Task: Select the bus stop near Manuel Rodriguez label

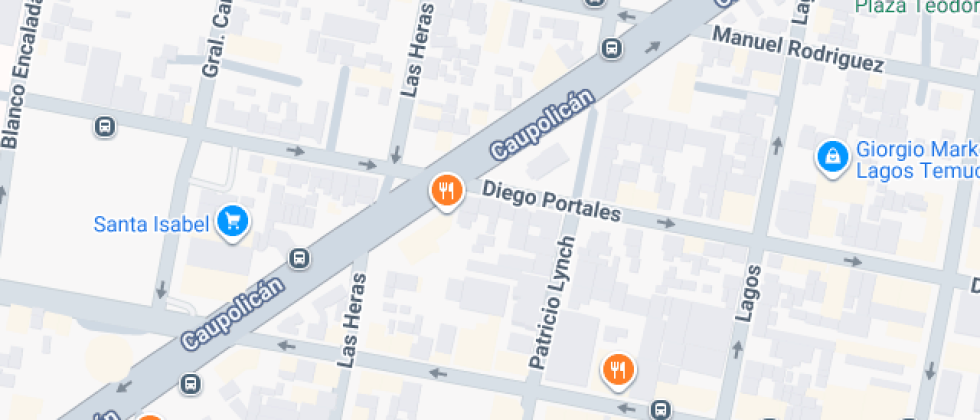Action: point(611,47)
